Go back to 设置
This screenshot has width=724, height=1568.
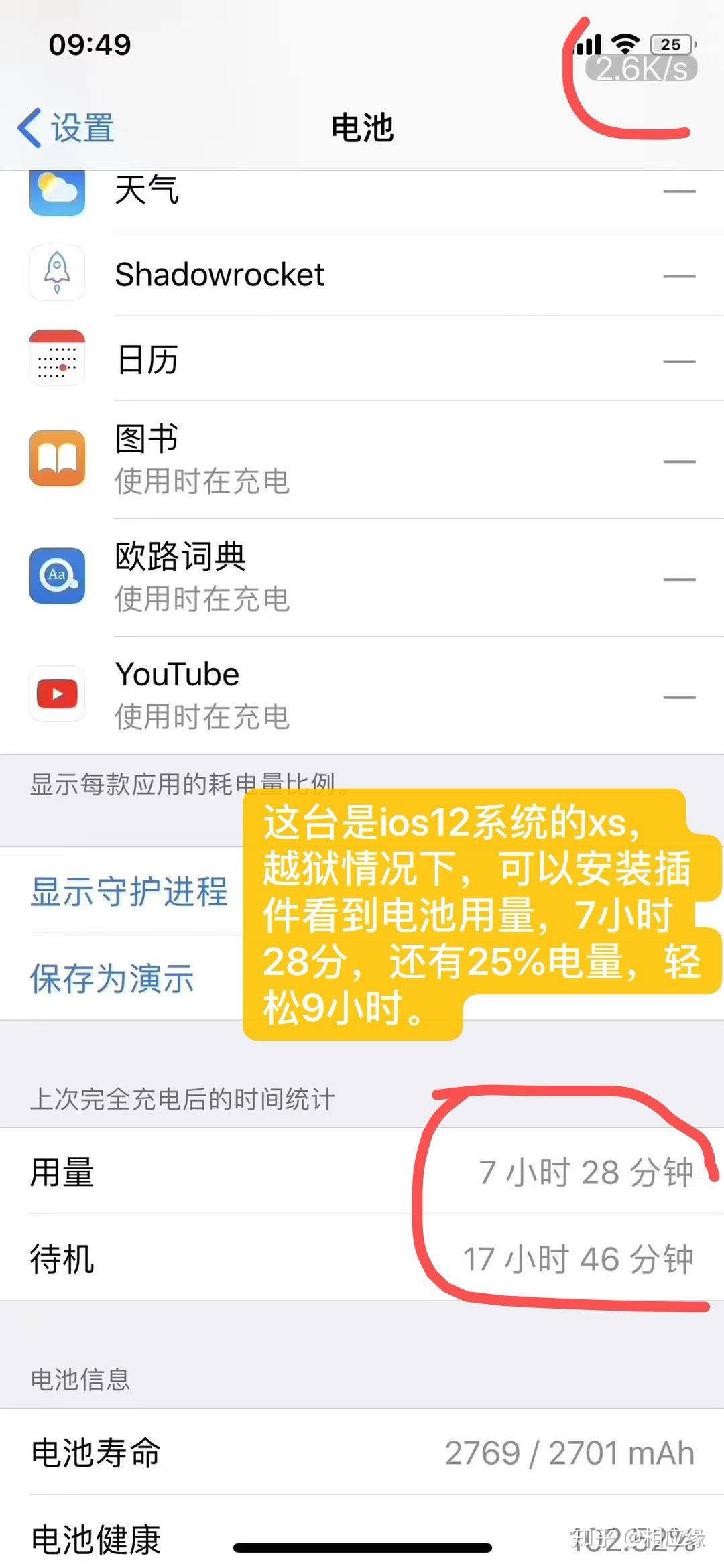66,127
